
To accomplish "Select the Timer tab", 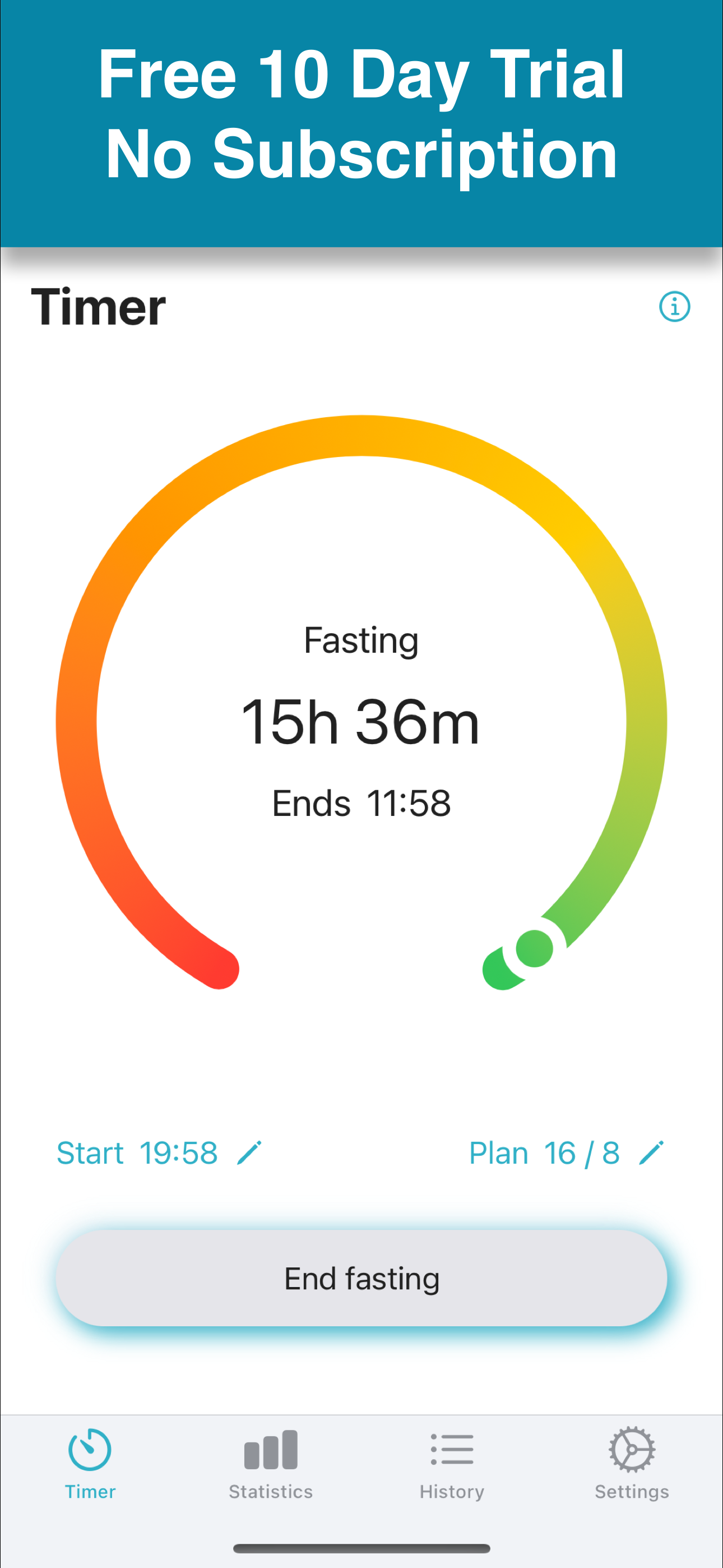I will pos(90,1464).
